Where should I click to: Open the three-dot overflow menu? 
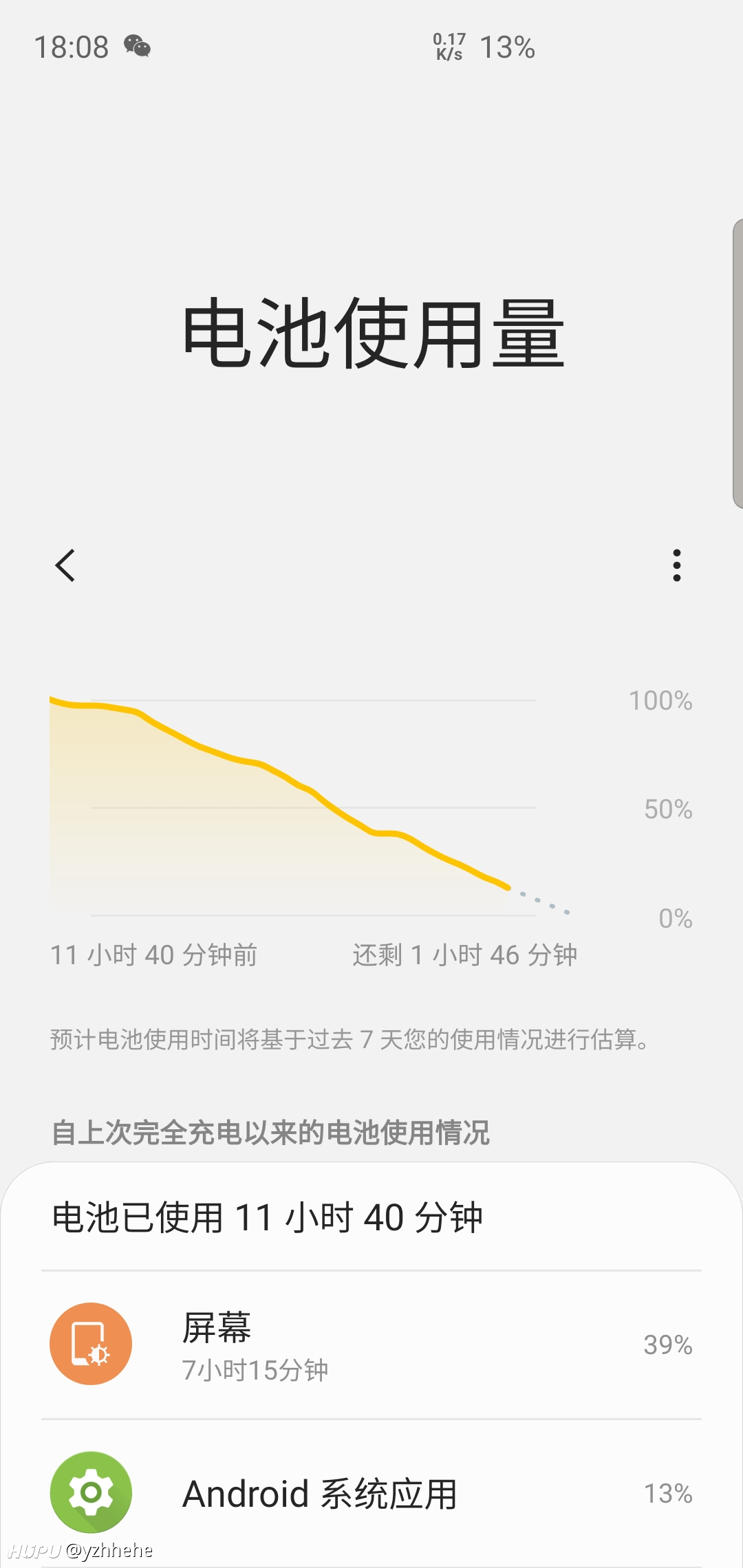tap(677, 565)
